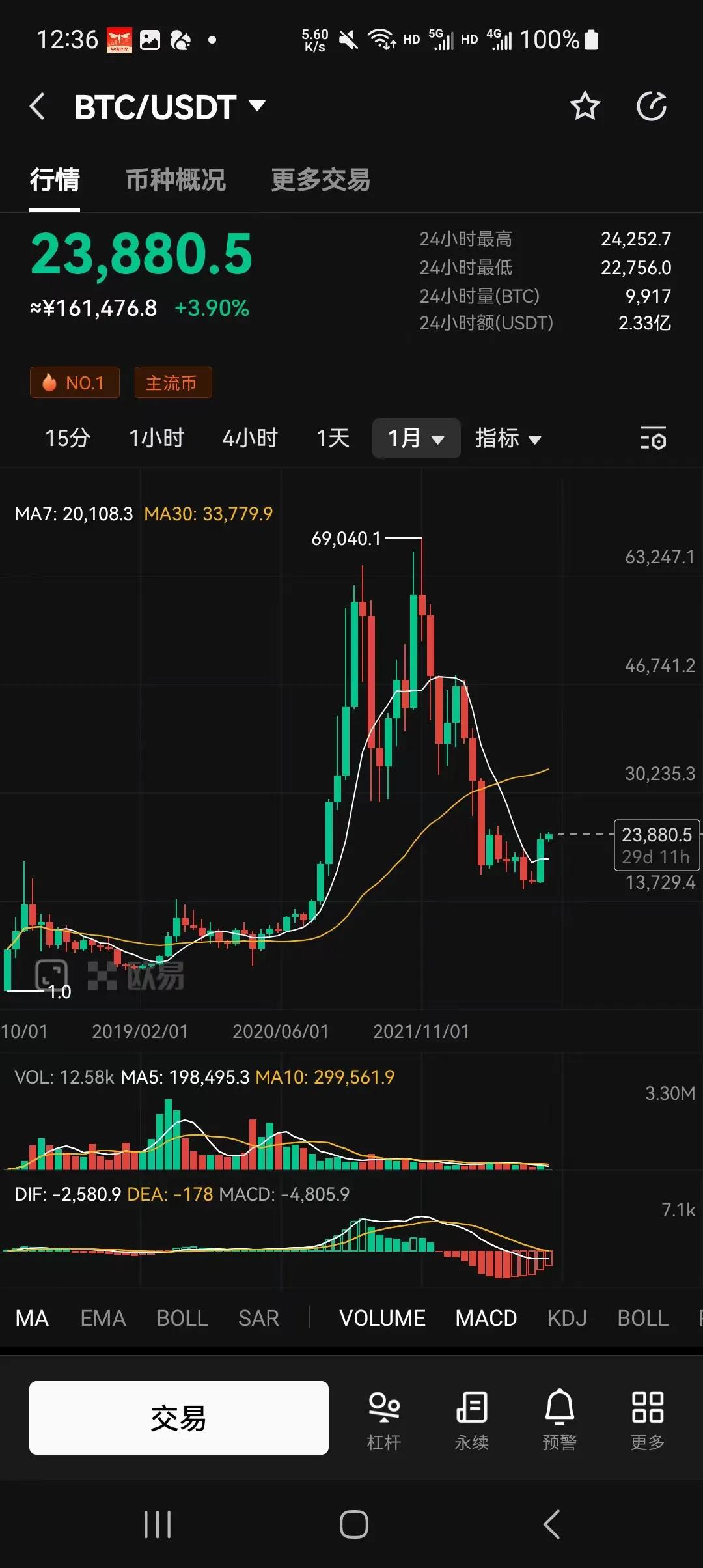Expand the 指标 indicators dropdown

click(x=508, y=438)
